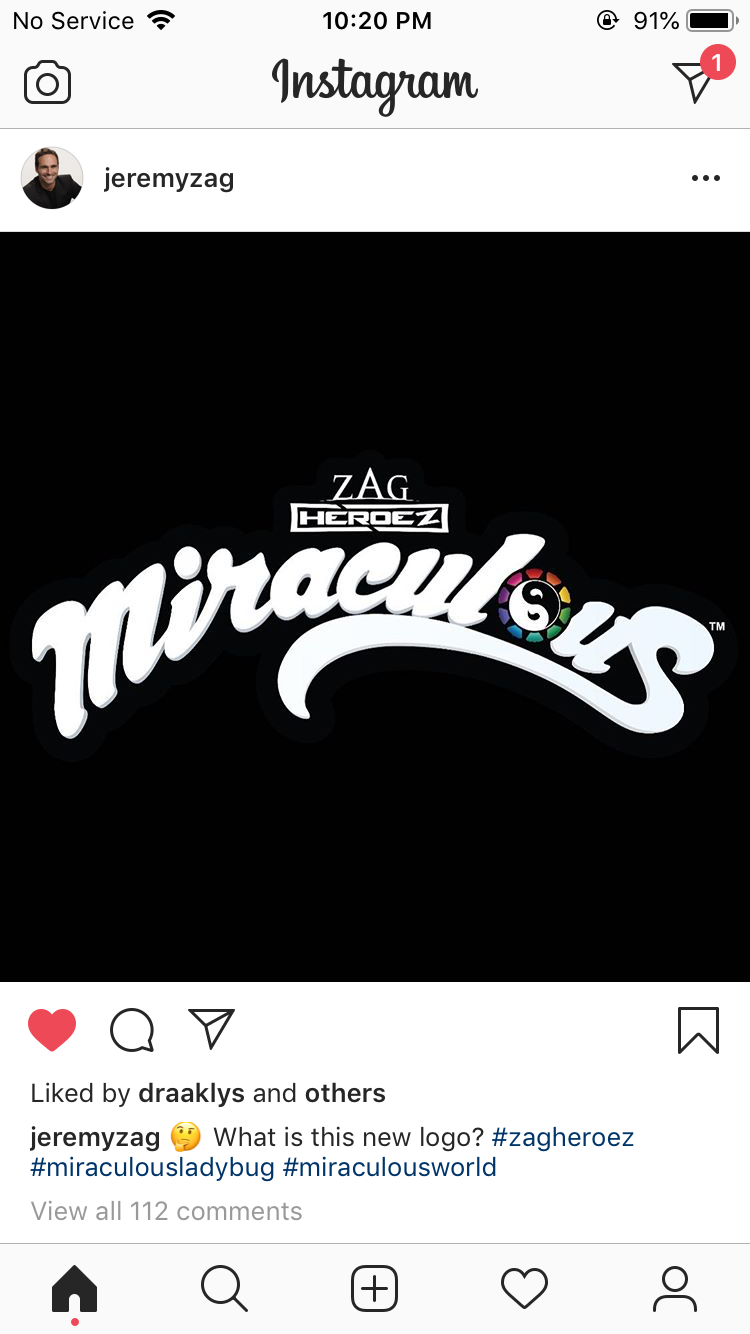Open jeremyzag's profile picture
Viewport: 750px width, 1334px height.
[x=52, y=178]
